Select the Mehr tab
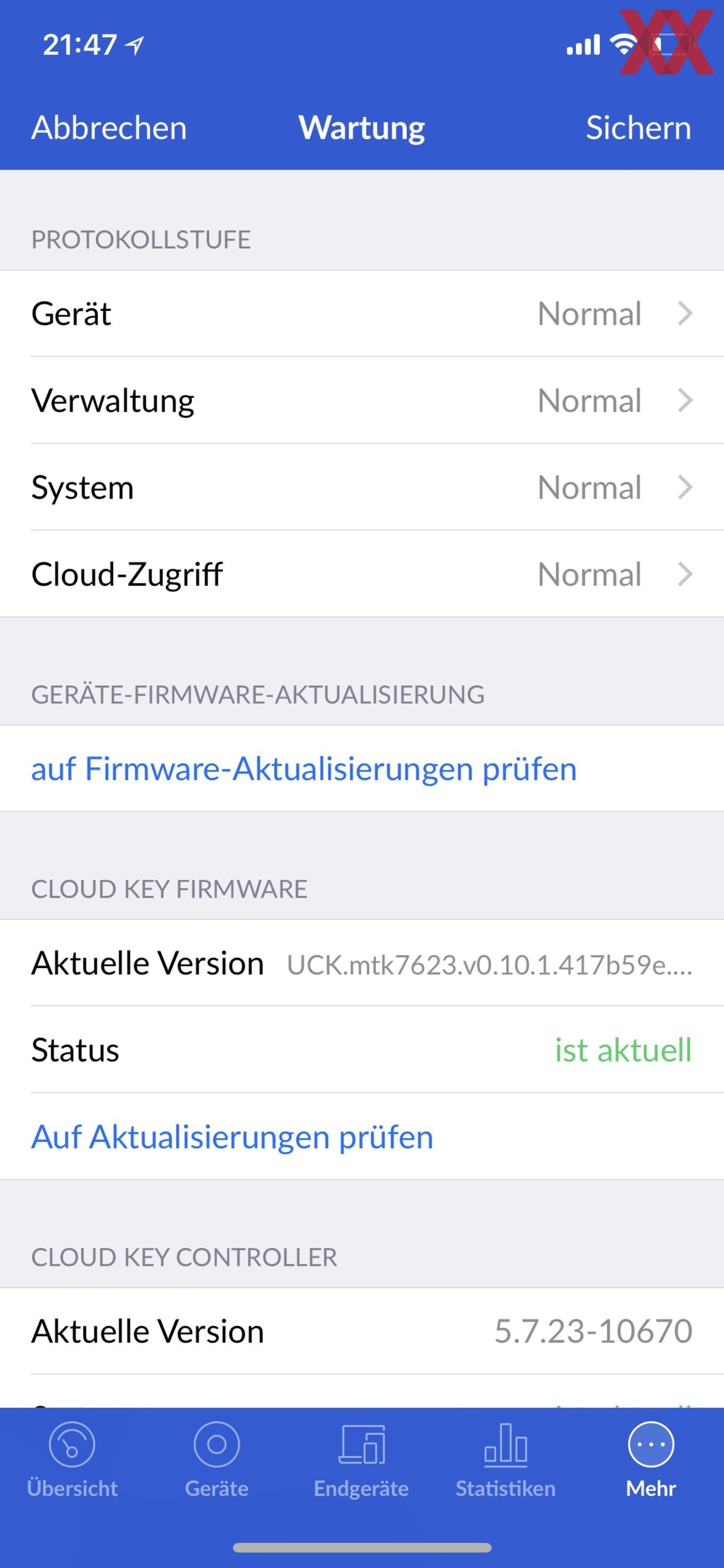 651,1461
